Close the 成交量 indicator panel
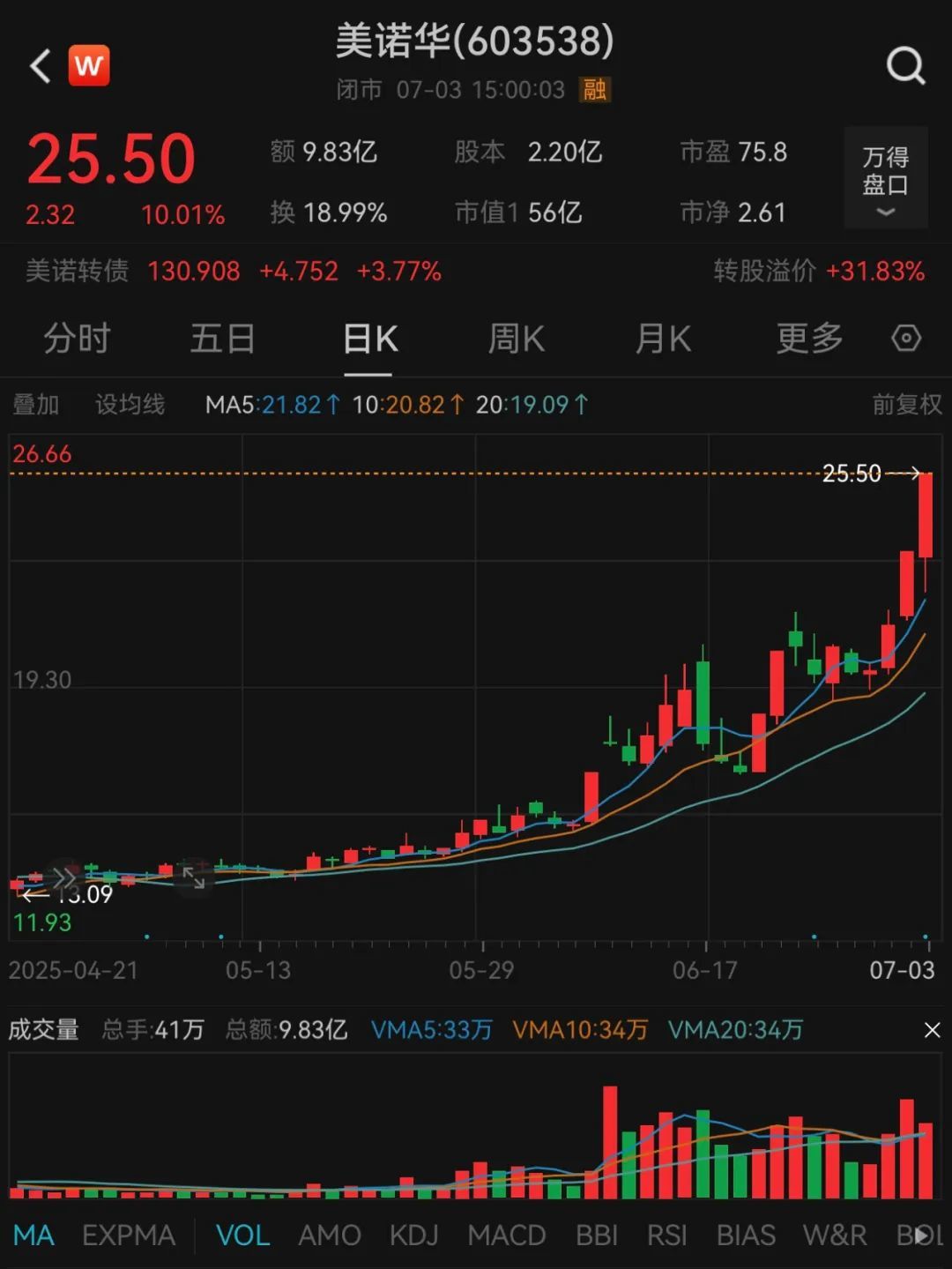The height and width of the screenshot is (1269, 952). pos(932,1030)
